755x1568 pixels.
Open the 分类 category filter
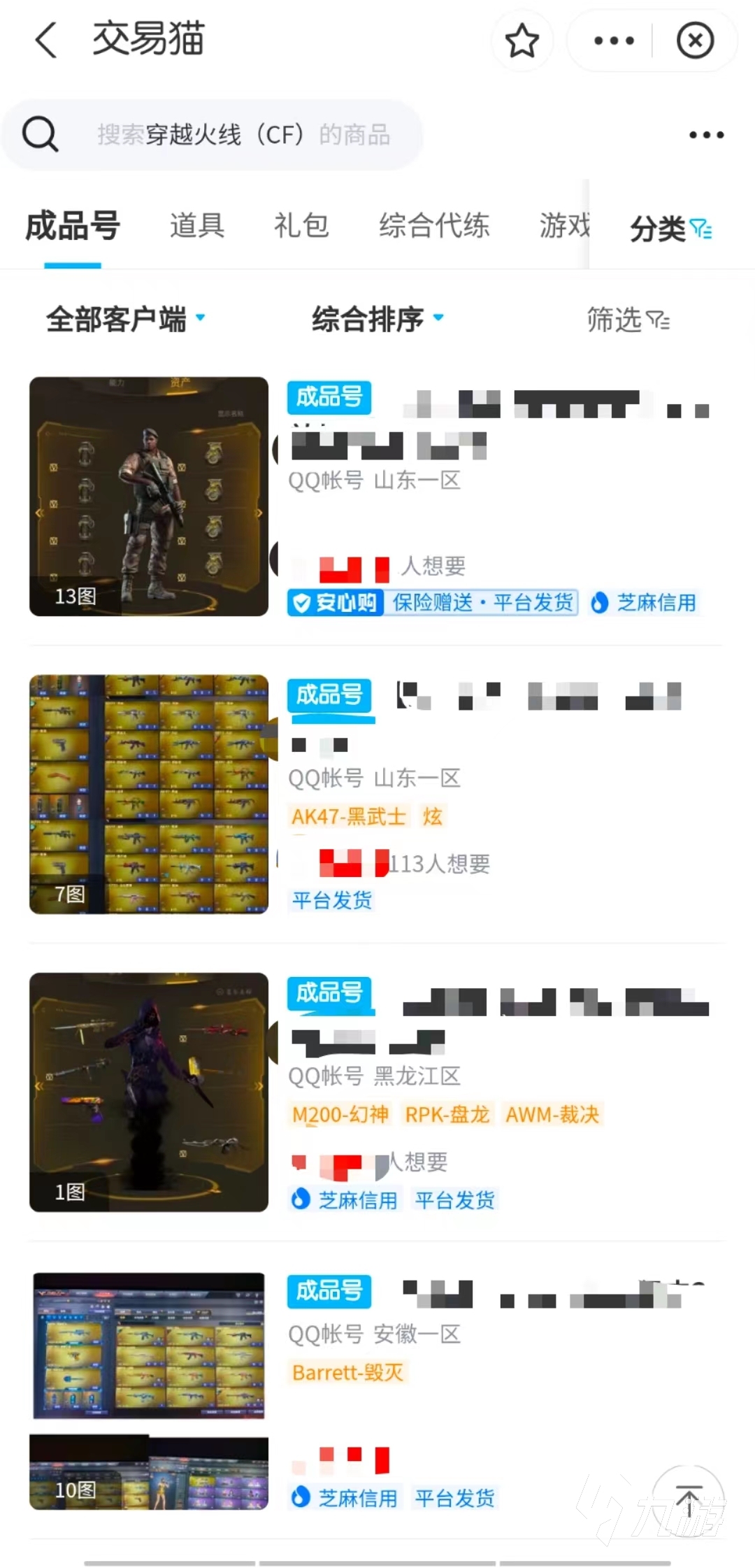670,229
